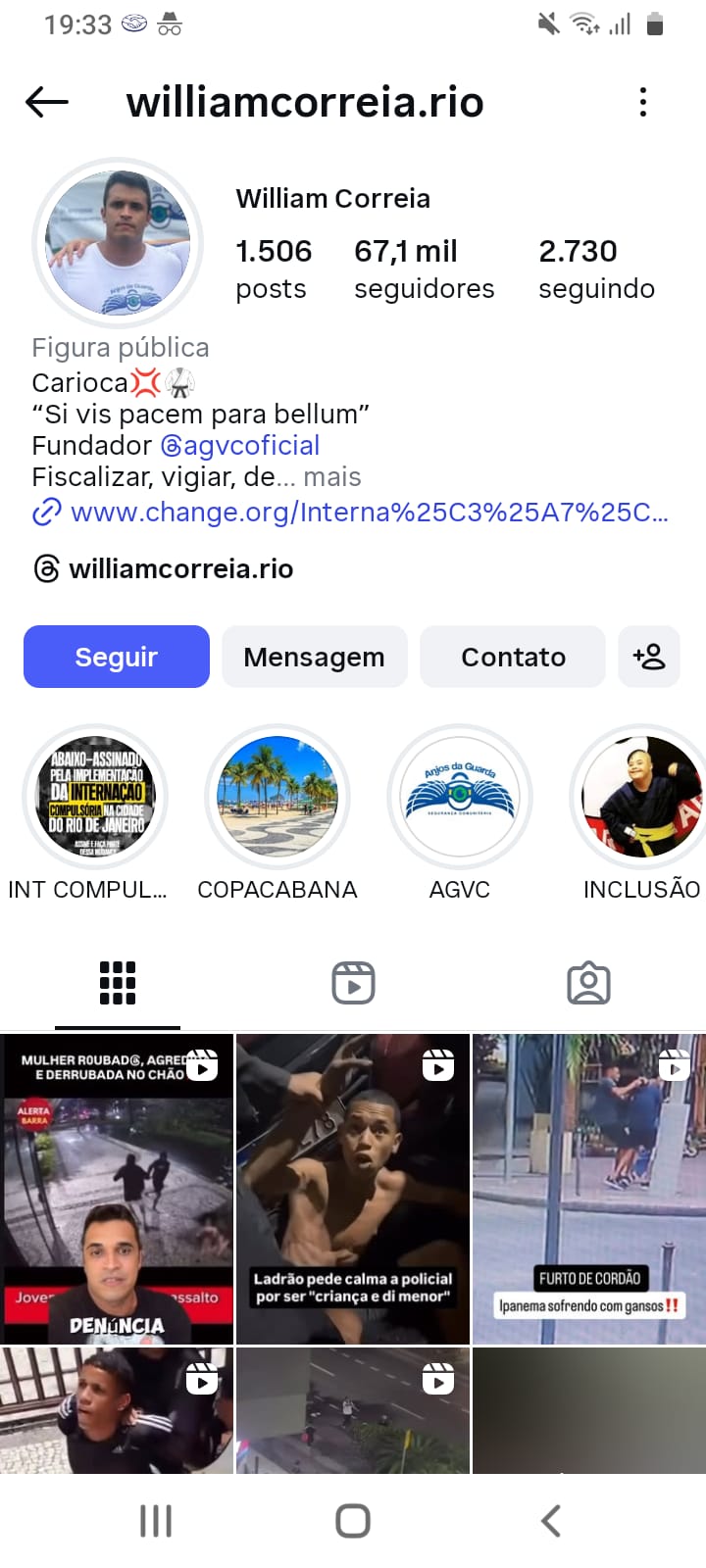Go back using the top arrow
Viewport: 706px width, 1568px height.
point(46,102)
